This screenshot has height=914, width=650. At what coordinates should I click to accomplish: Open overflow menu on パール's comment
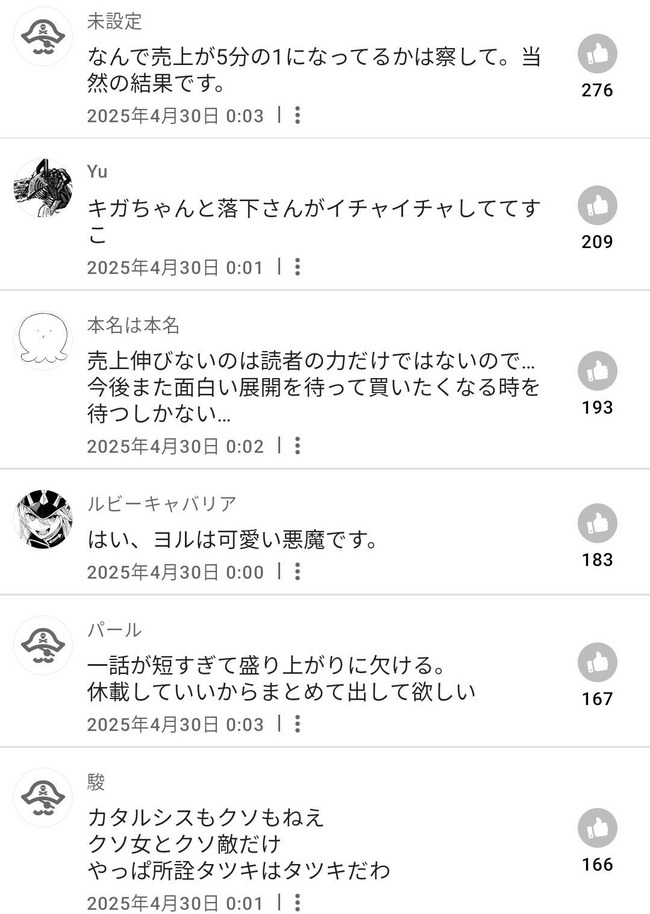(297, 724)
